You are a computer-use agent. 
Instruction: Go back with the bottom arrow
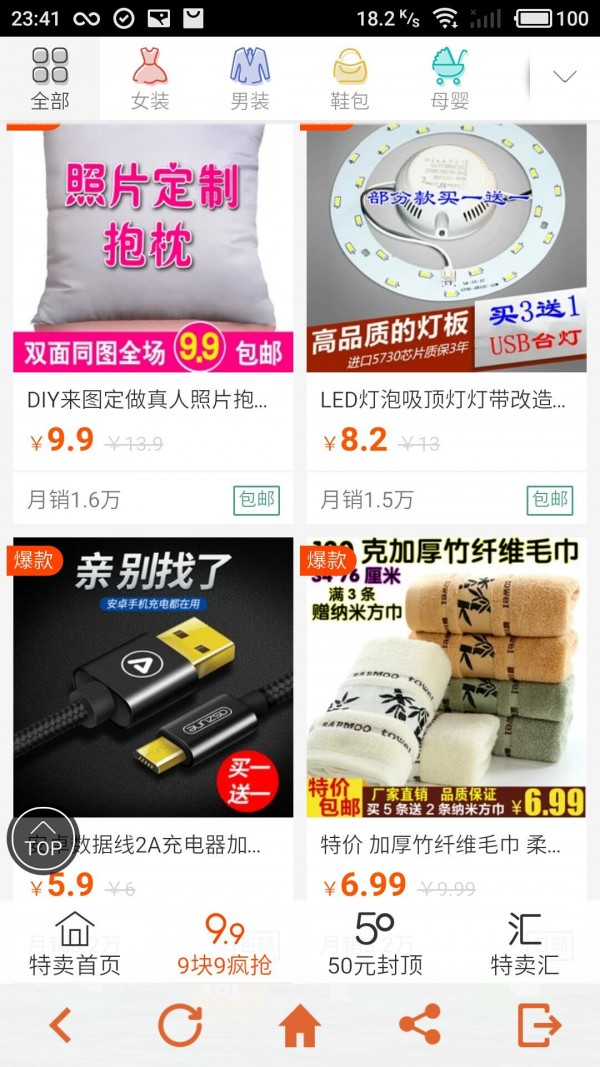click(61, 1025)
